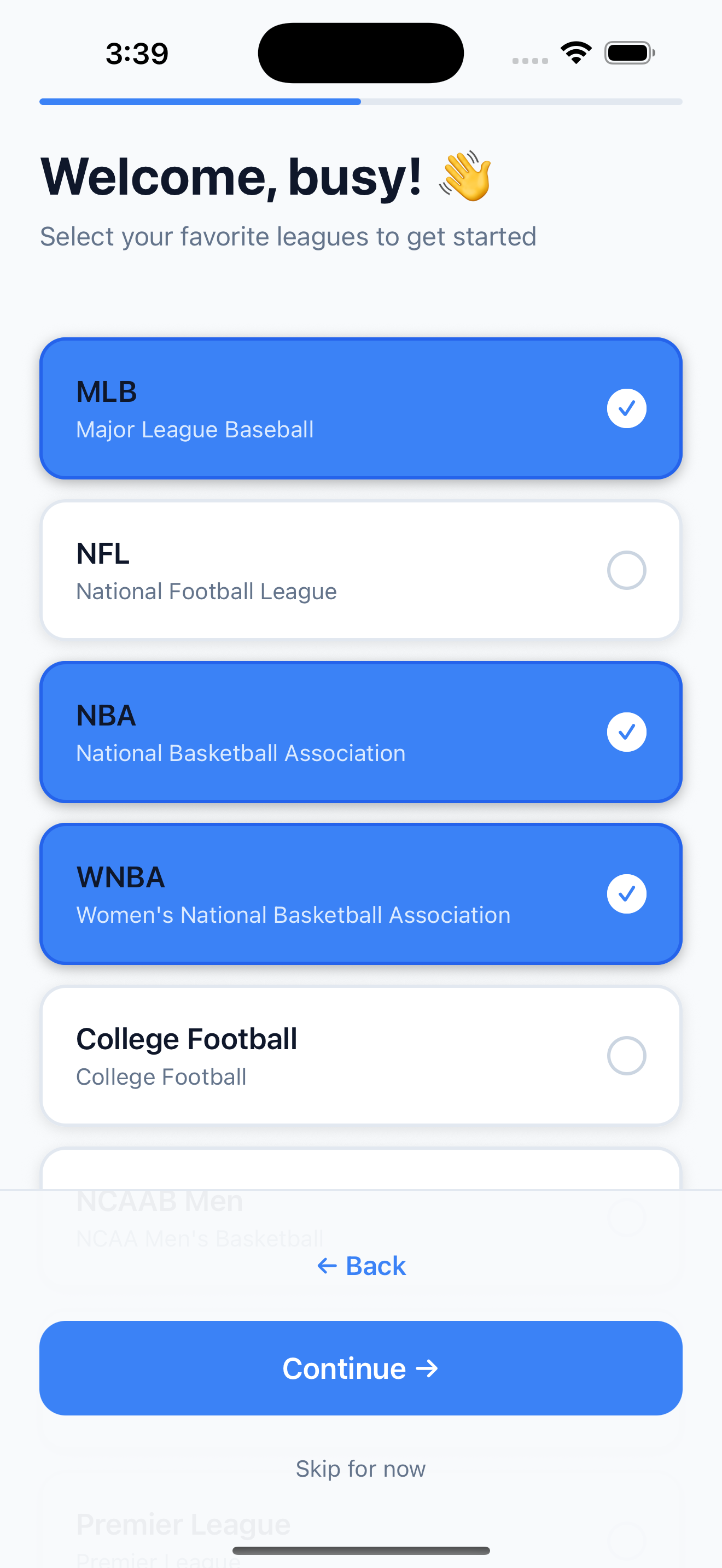The image size is (722, 1568).
Task: Tap the checkmark icon on the MLB card
Action: coord(626,408)
